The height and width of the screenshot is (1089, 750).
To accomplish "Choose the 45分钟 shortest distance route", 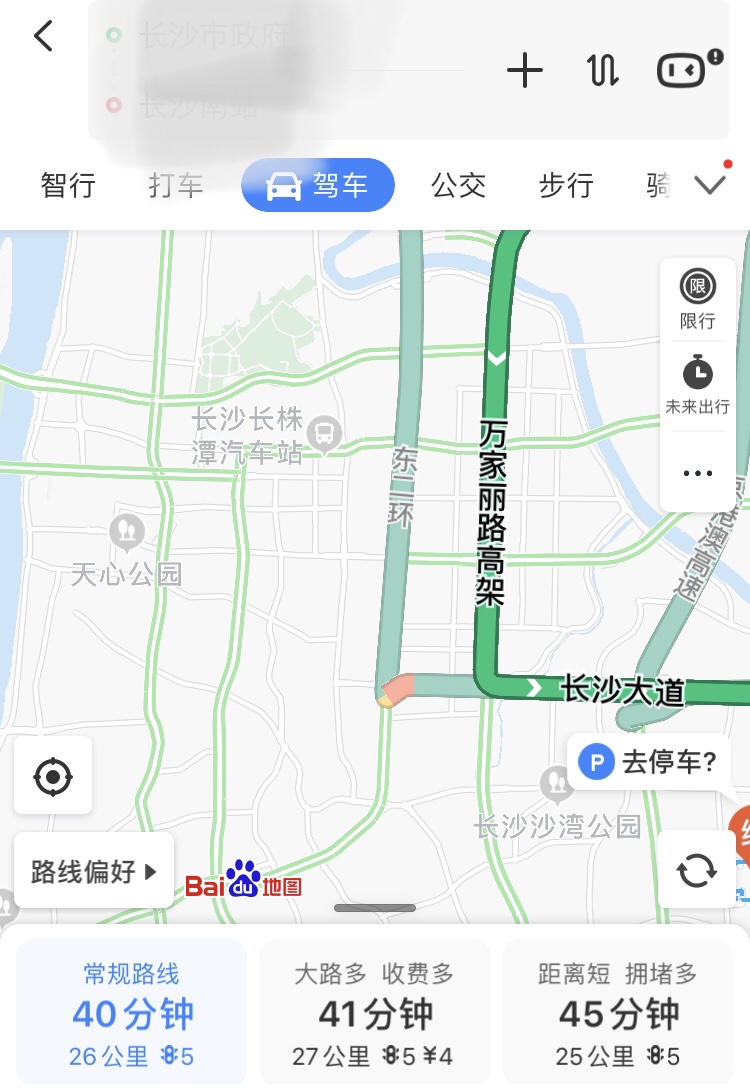I will point(617,1013).
